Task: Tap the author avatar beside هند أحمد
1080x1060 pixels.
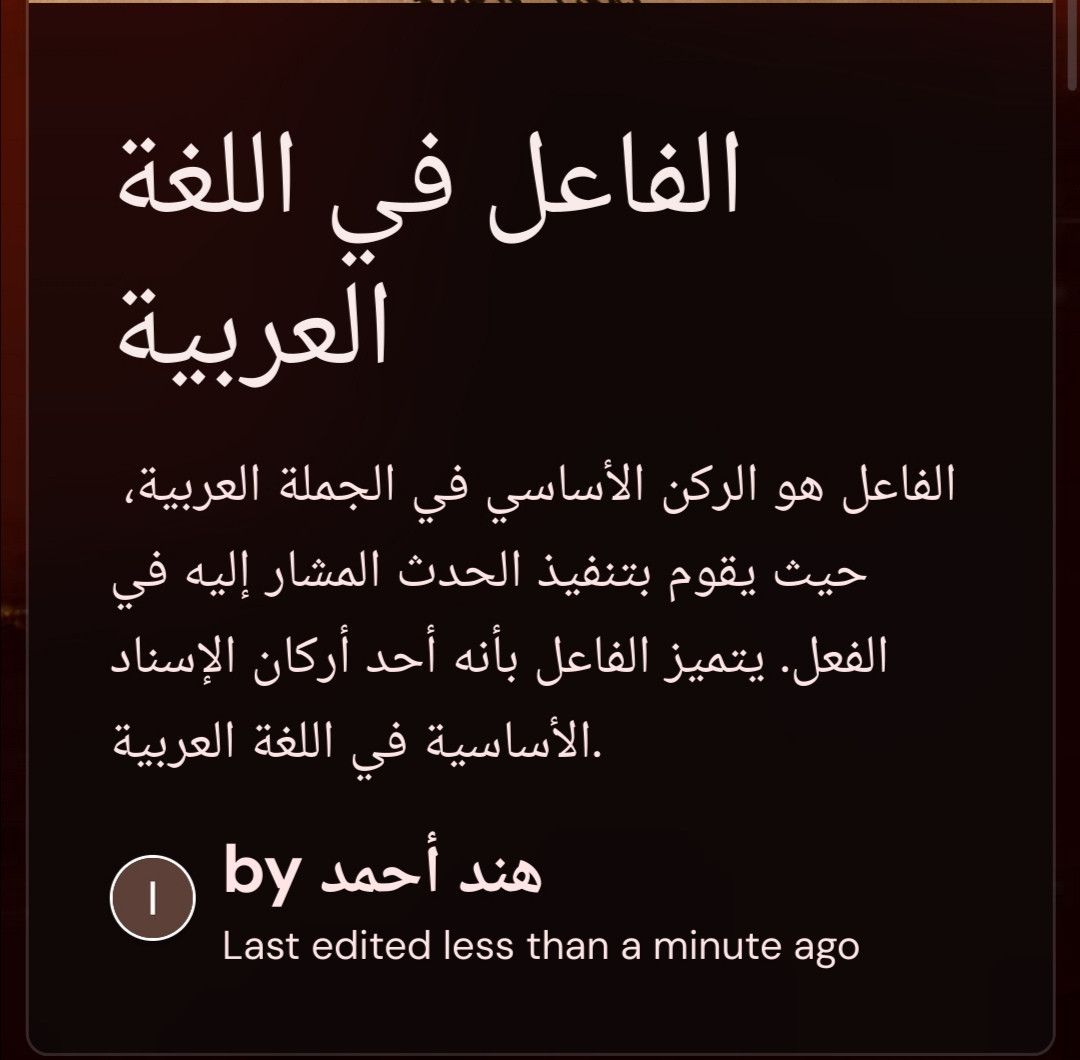Action: click(152, 897)
